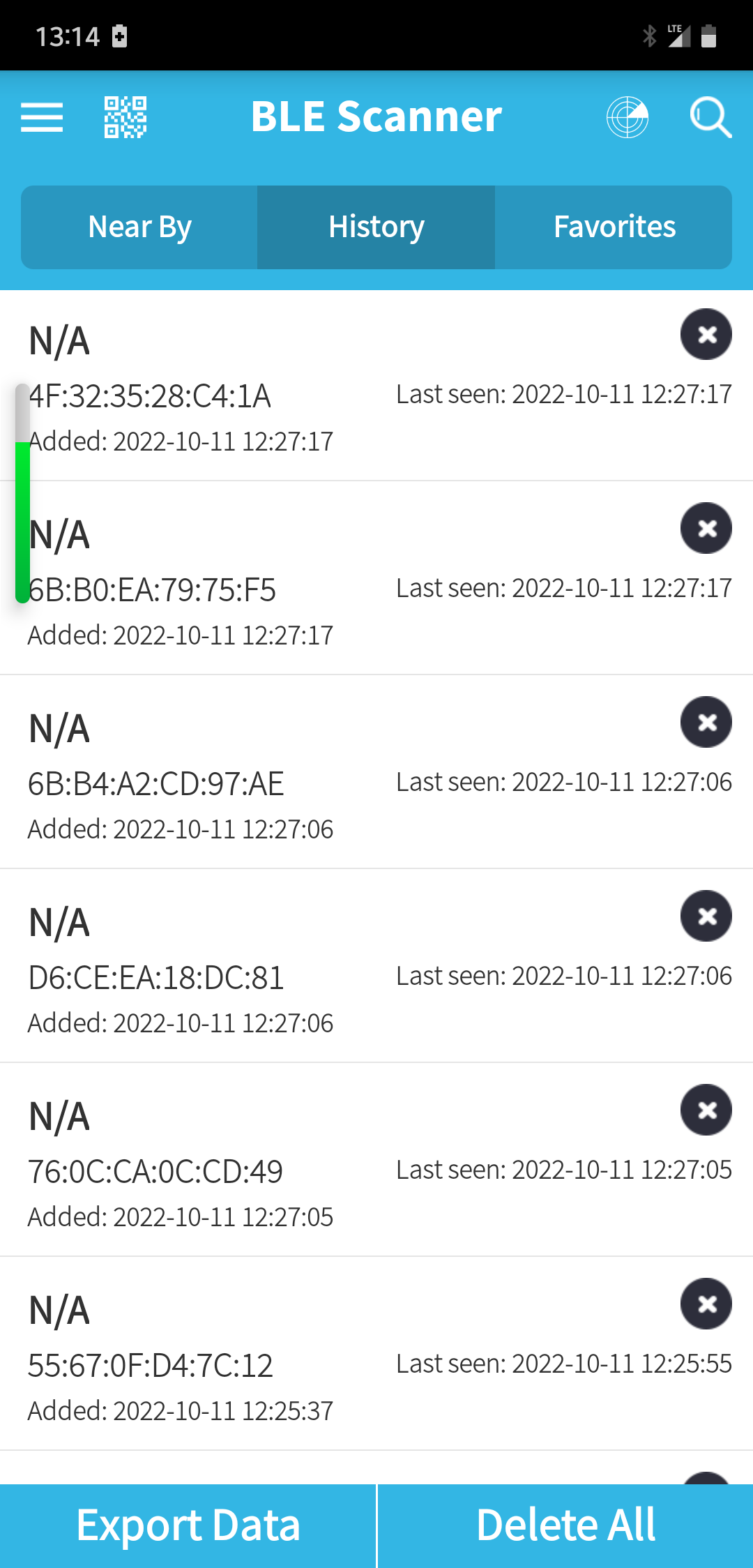Screen dimensions: 753x1568
Task: Open the radar view icon
Action: (x=627, y=116)
